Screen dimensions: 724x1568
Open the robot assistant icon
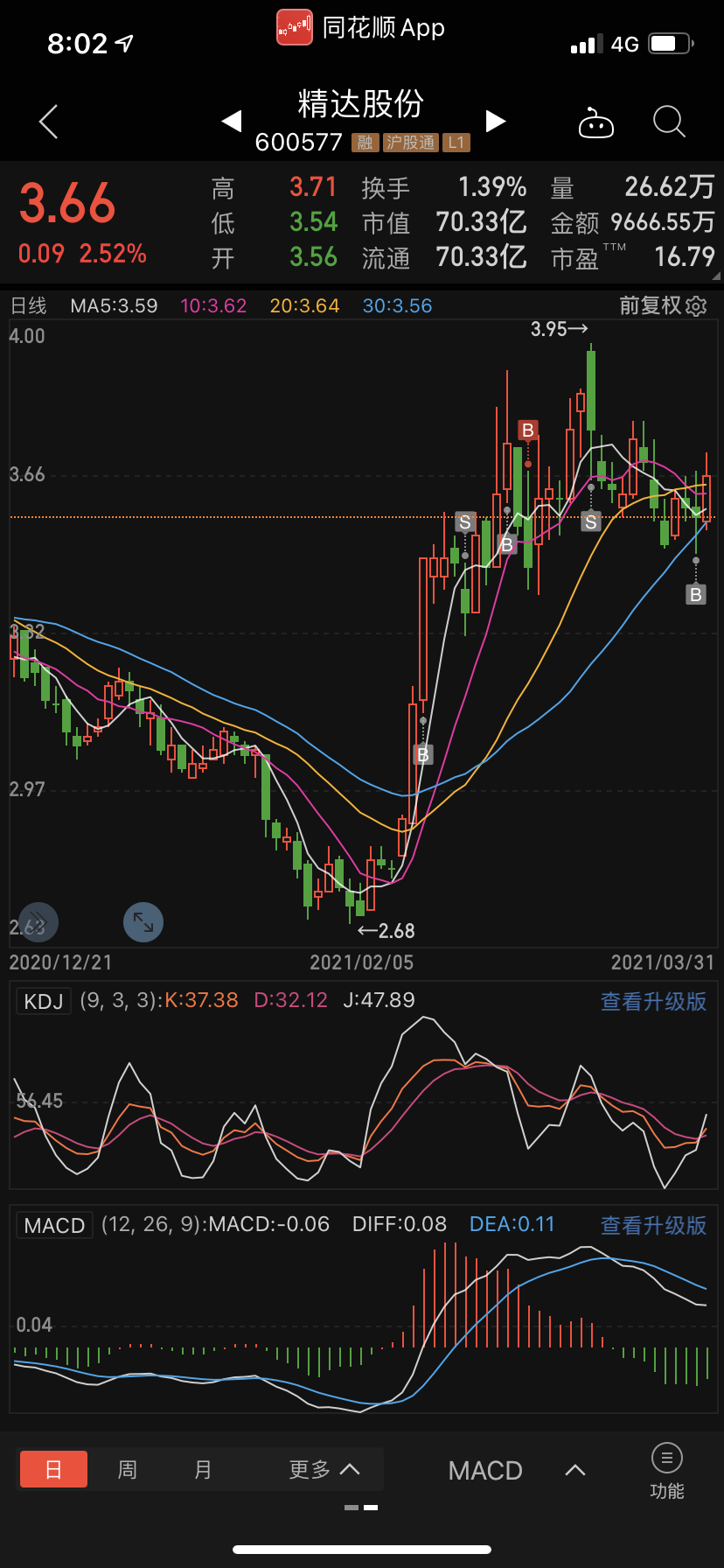pyautogui.click(x=596, y=123)
